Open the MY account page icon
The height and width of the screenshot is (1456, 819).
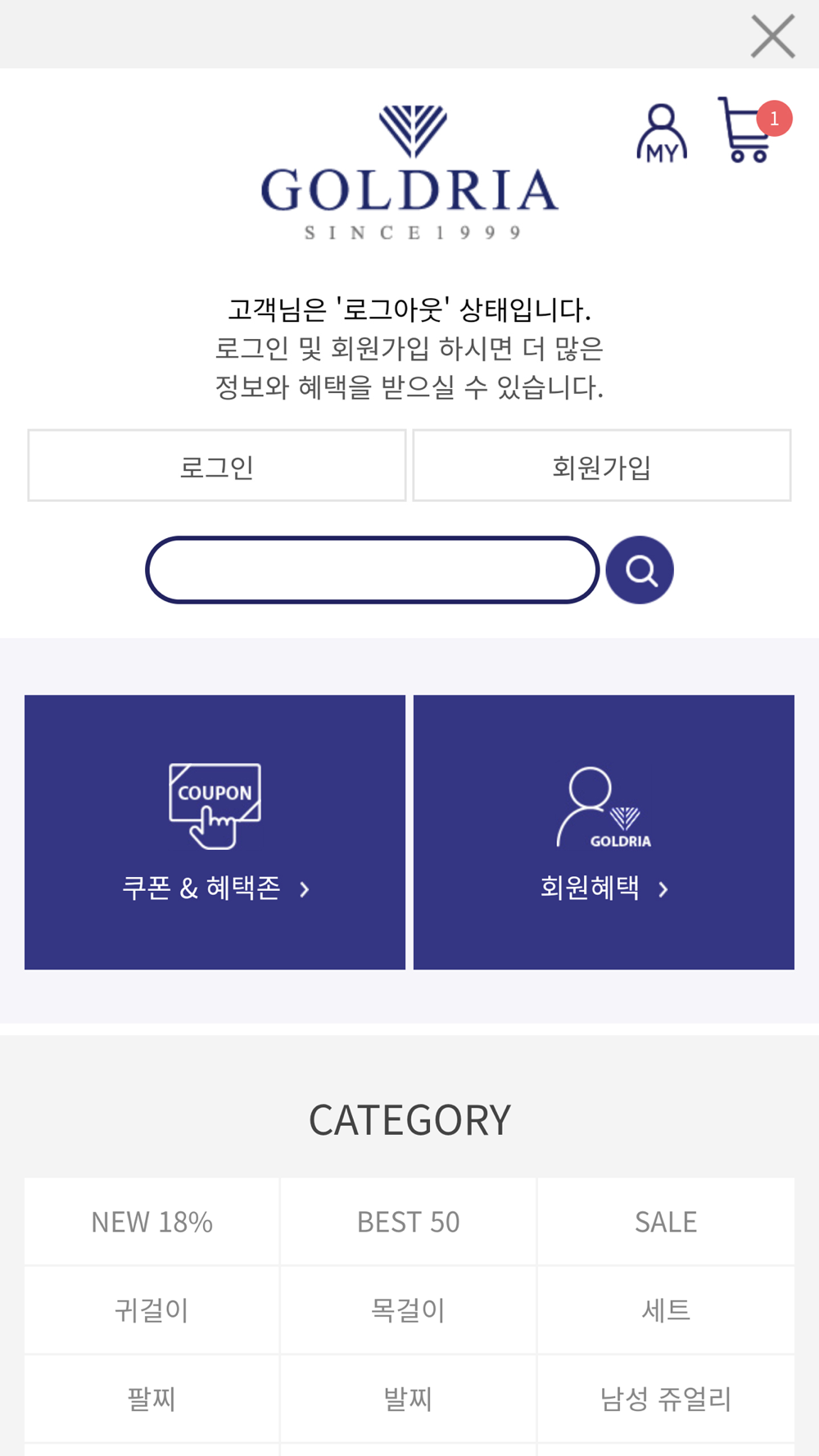(x=662, y=133)
